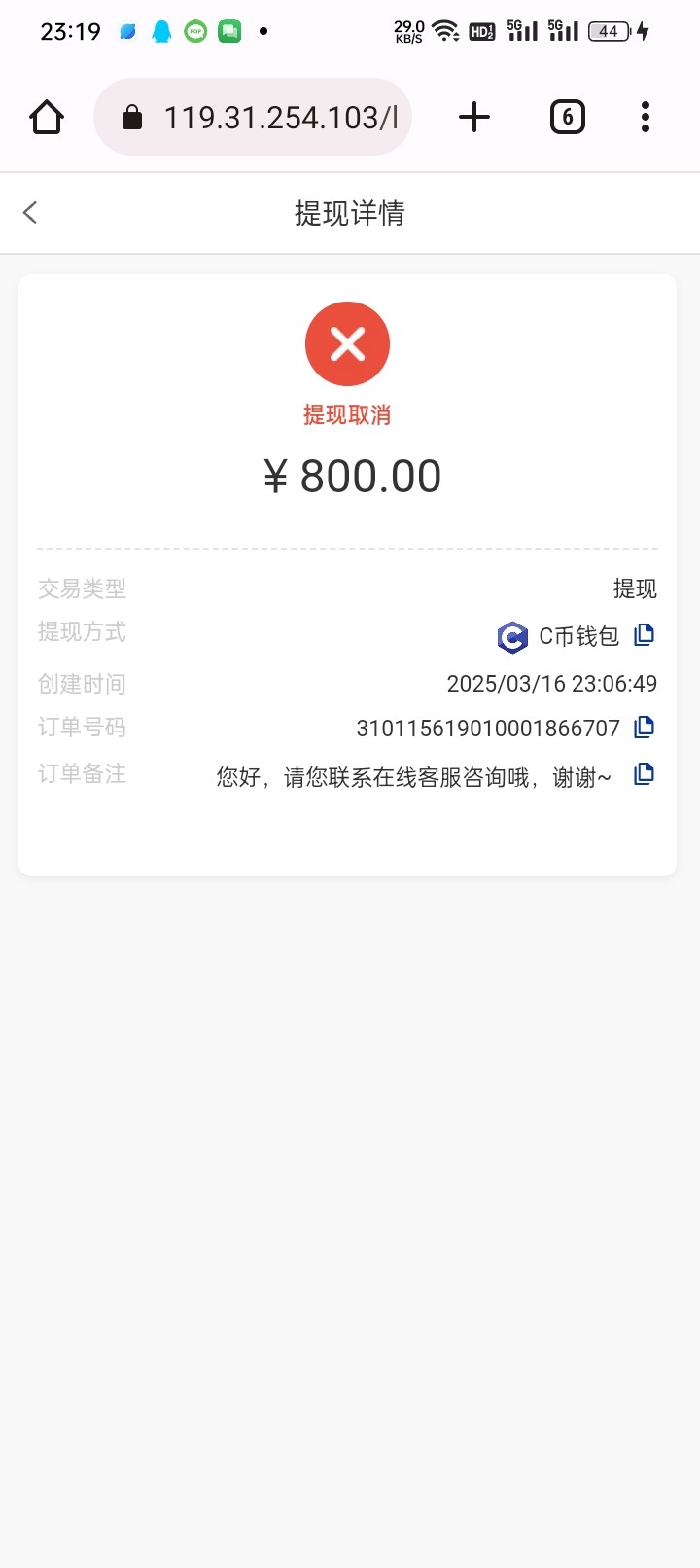Open the browser overflow menu
This screenshot has width=700, height=1568.
pyautogui.click(x=646, y=118)
